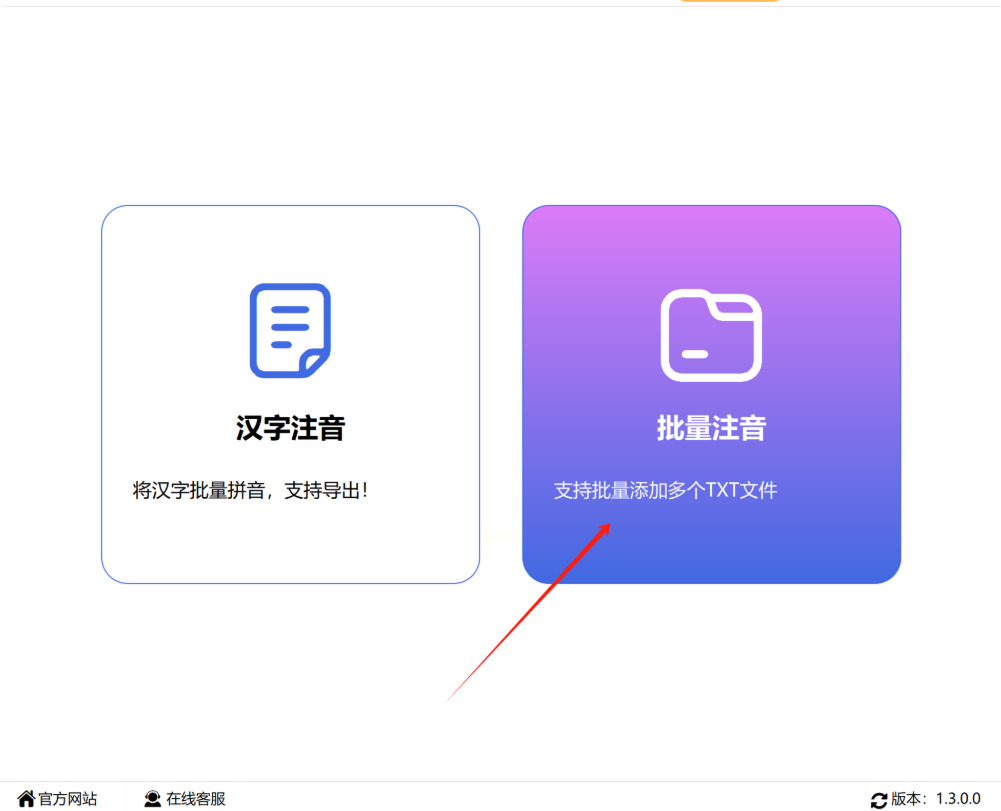Visit the 官方网站 link

coord(58,798)
